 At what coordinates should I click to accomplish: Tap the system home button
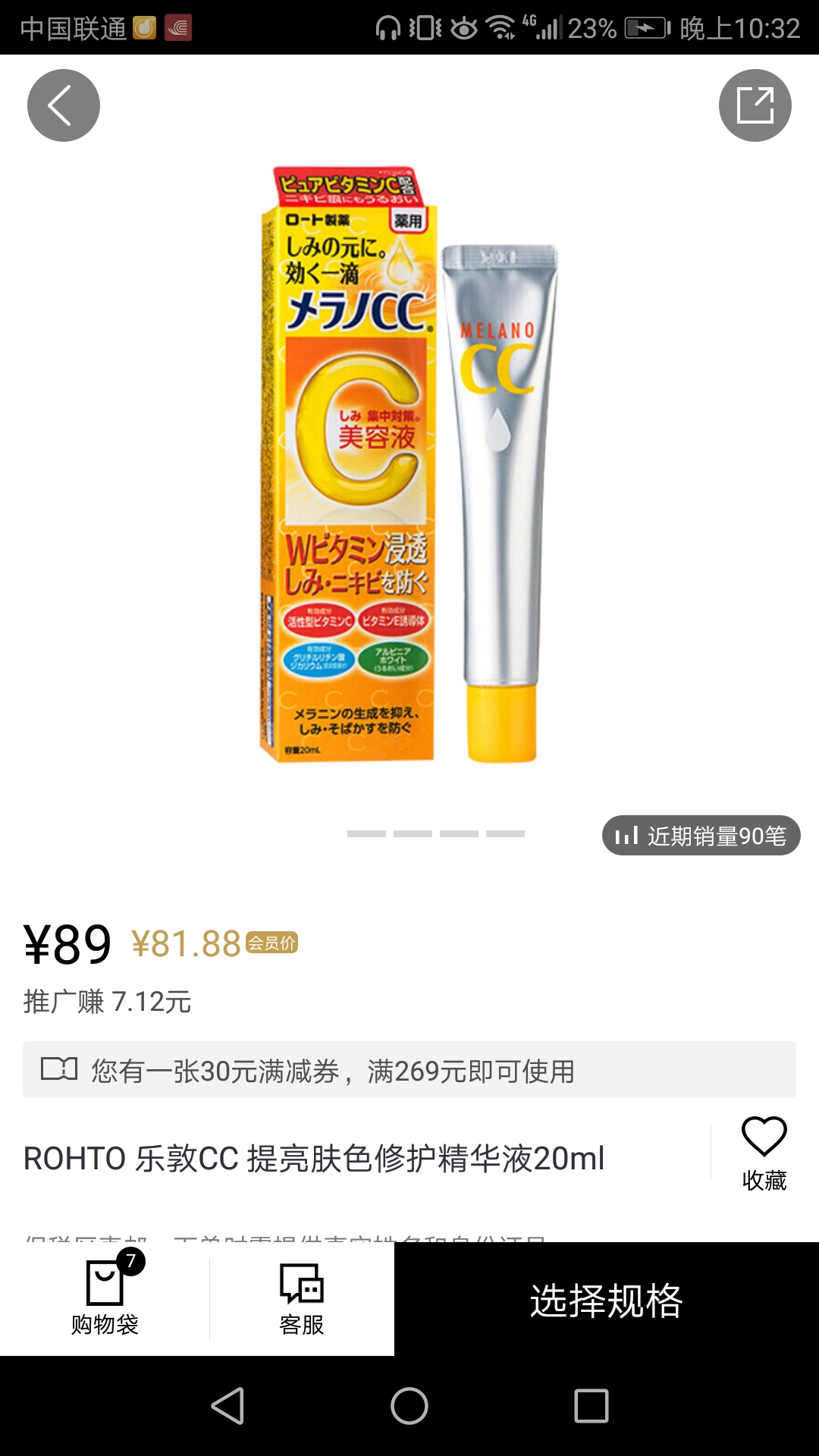coord(409,1406)
